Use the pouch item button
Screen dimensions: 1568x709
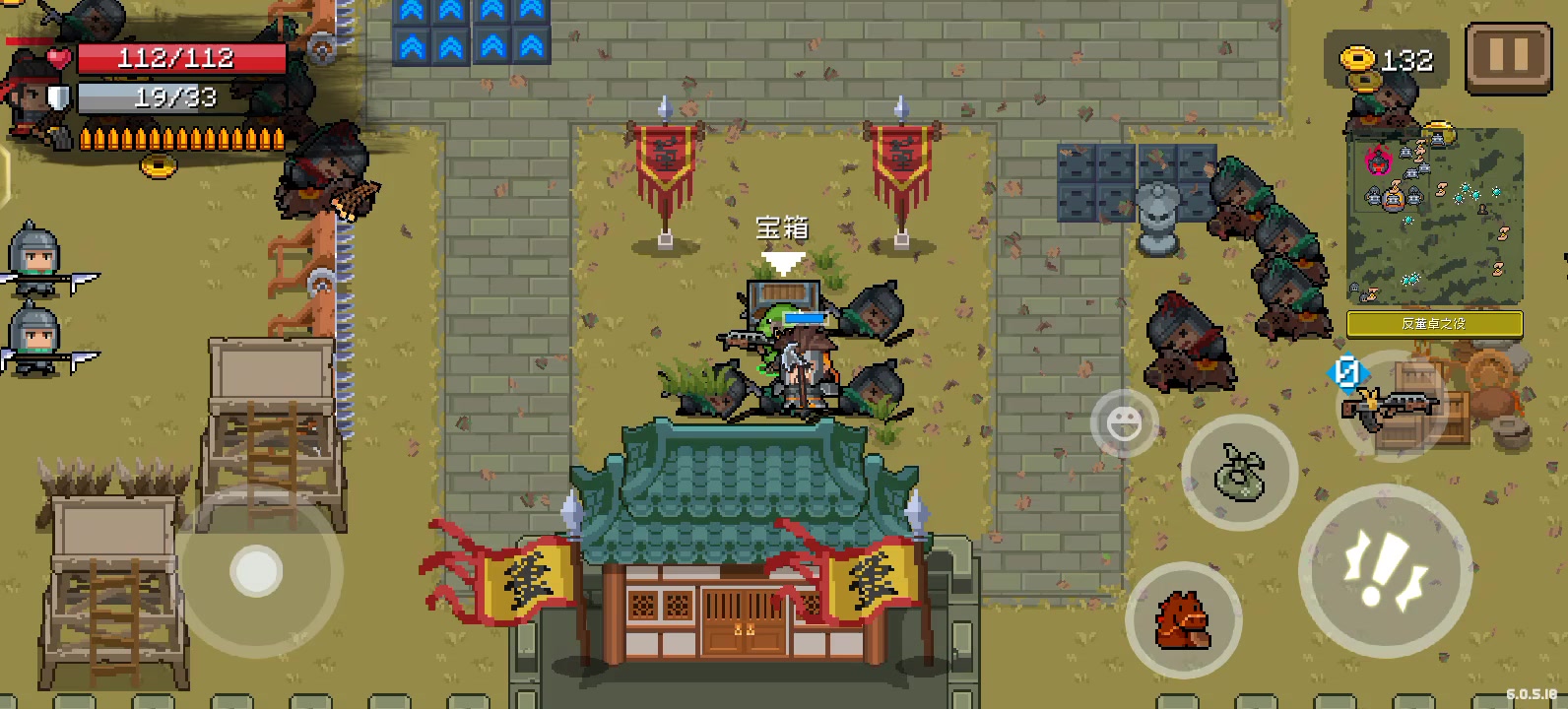1239,474
